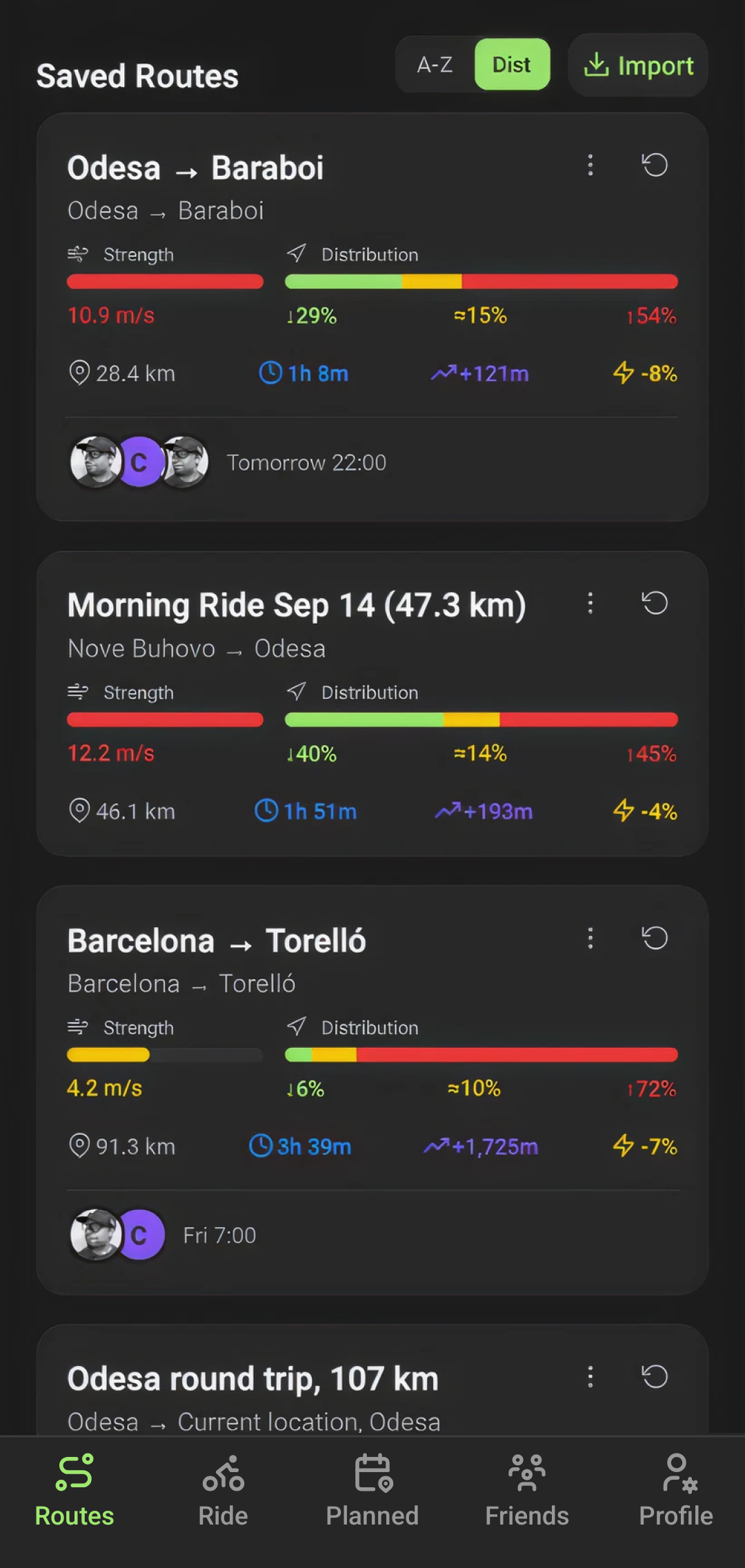
Task: Enable Dist sorting mode
Action: tap(511, 64)
